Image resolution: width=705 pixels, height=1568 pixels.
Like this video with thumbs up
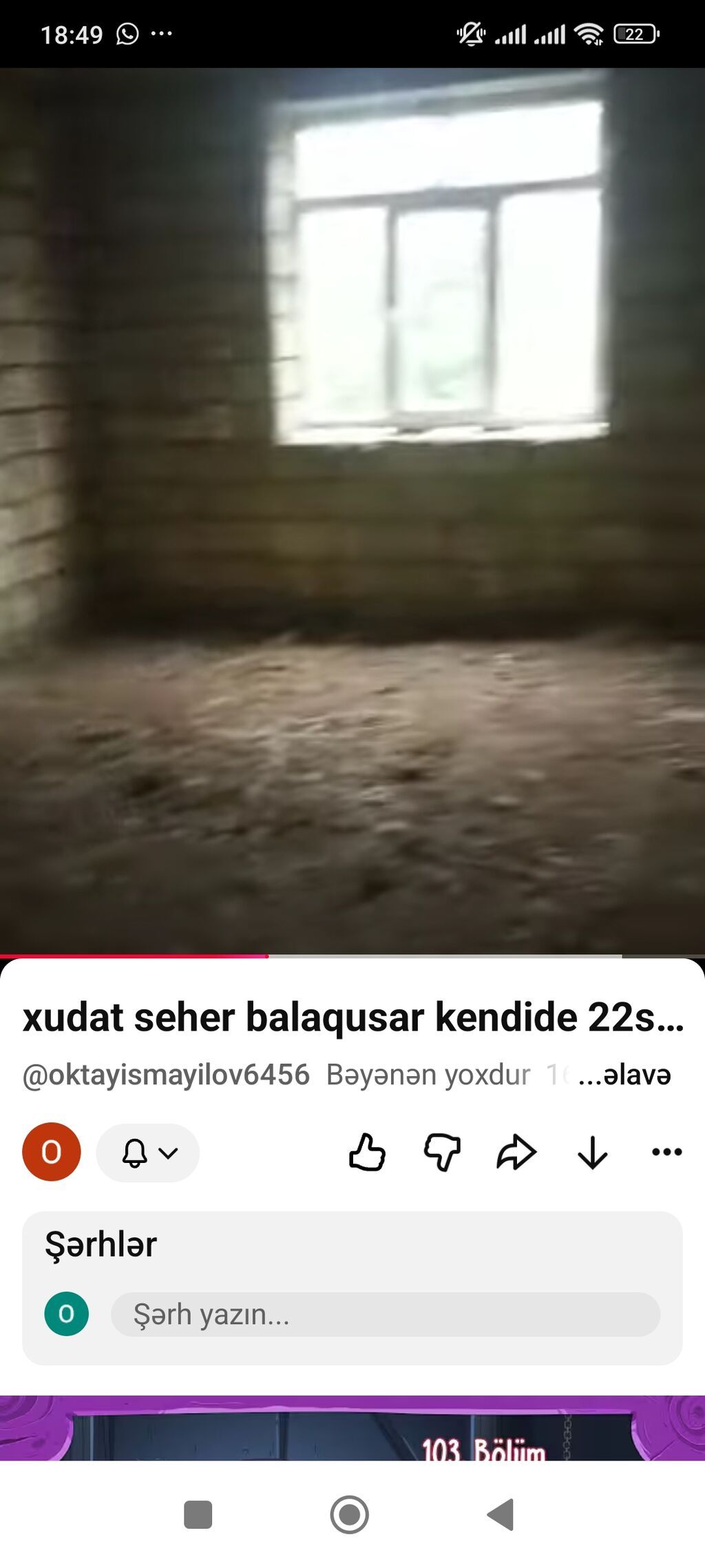pos(367,1152)
